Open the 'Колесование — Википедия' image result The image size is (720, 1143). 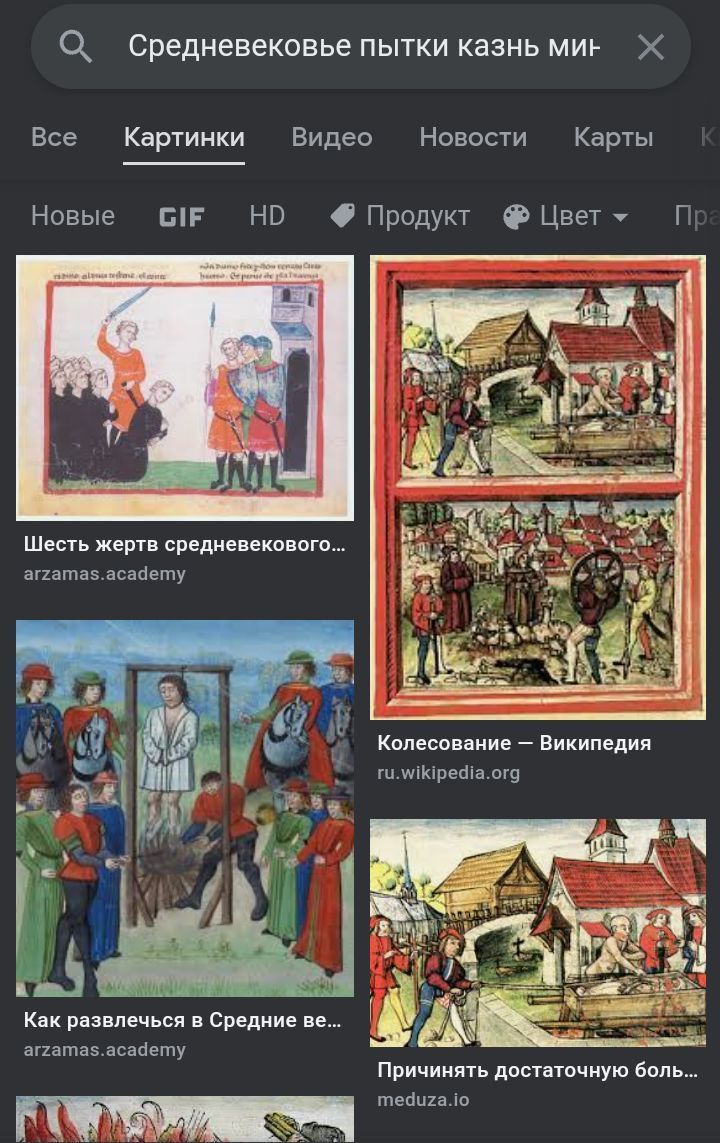pos(538,488)
